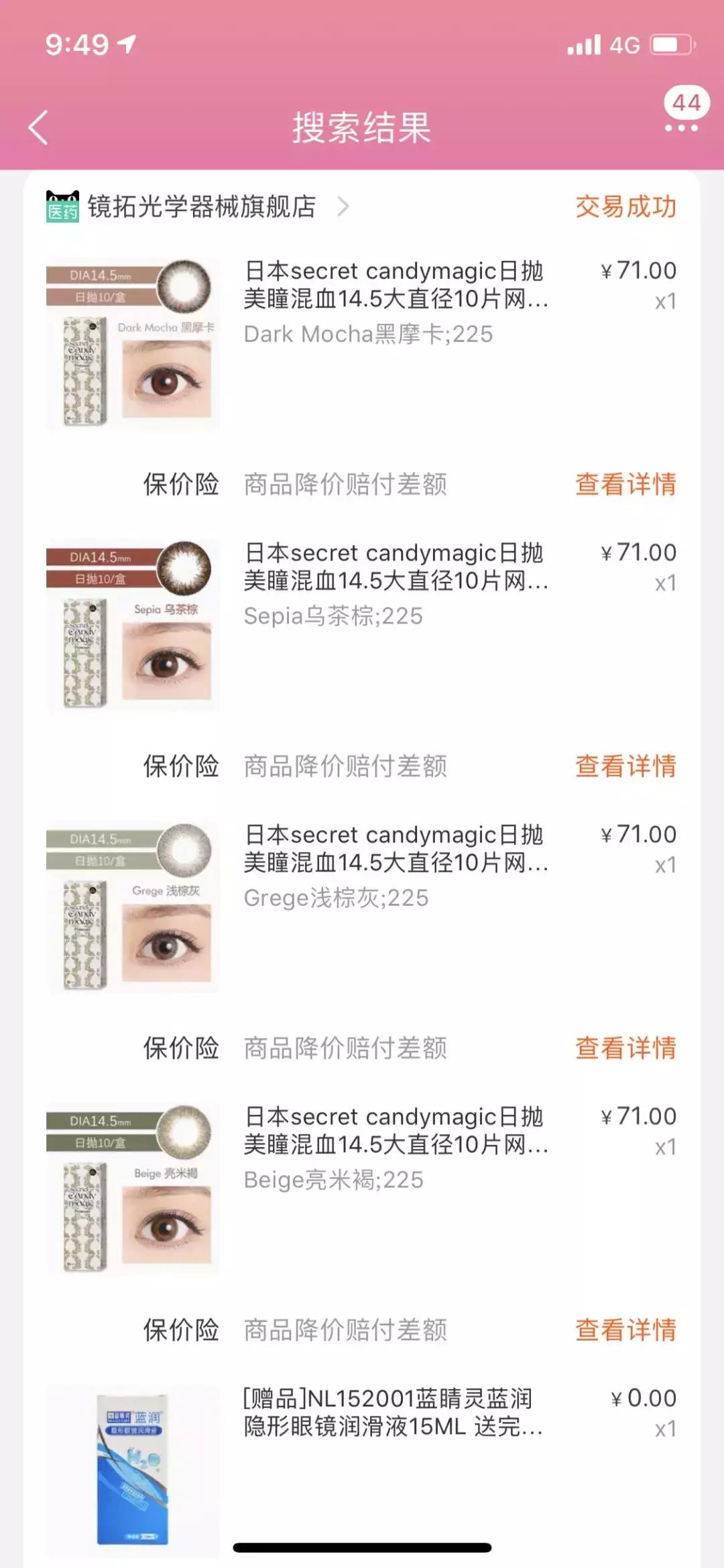Select the 搜索结果 title bar
724x1568 pixels.
tap(362, 127)
